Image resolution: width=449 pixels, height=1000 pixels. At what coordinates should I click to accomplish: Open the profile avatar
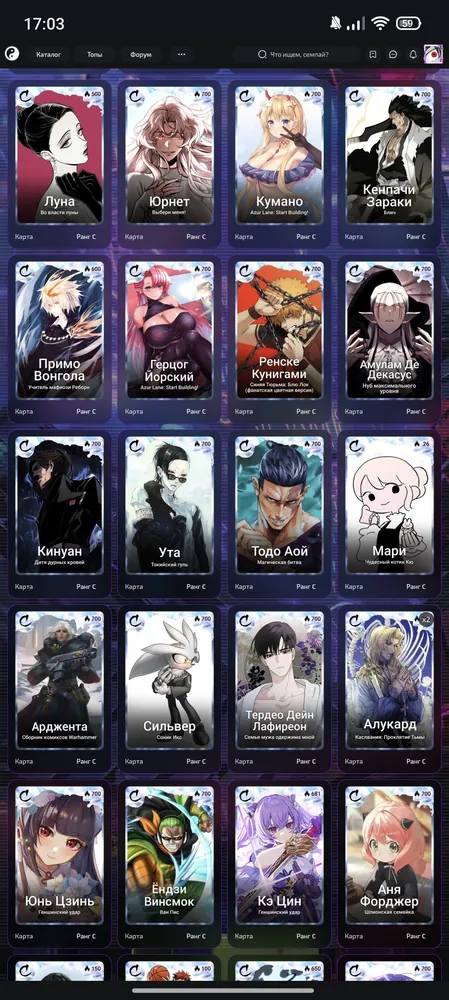pos(433,55)
